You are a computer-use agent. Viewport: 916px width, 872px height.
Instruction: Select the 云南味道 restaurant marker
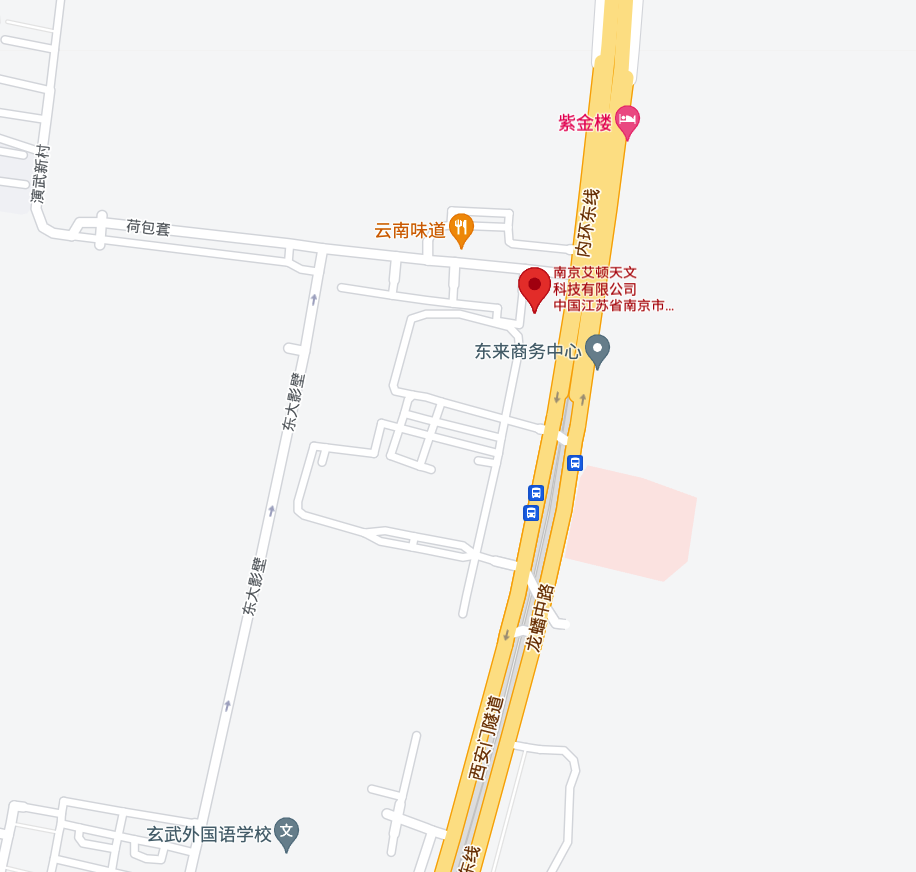coord(460,229)
